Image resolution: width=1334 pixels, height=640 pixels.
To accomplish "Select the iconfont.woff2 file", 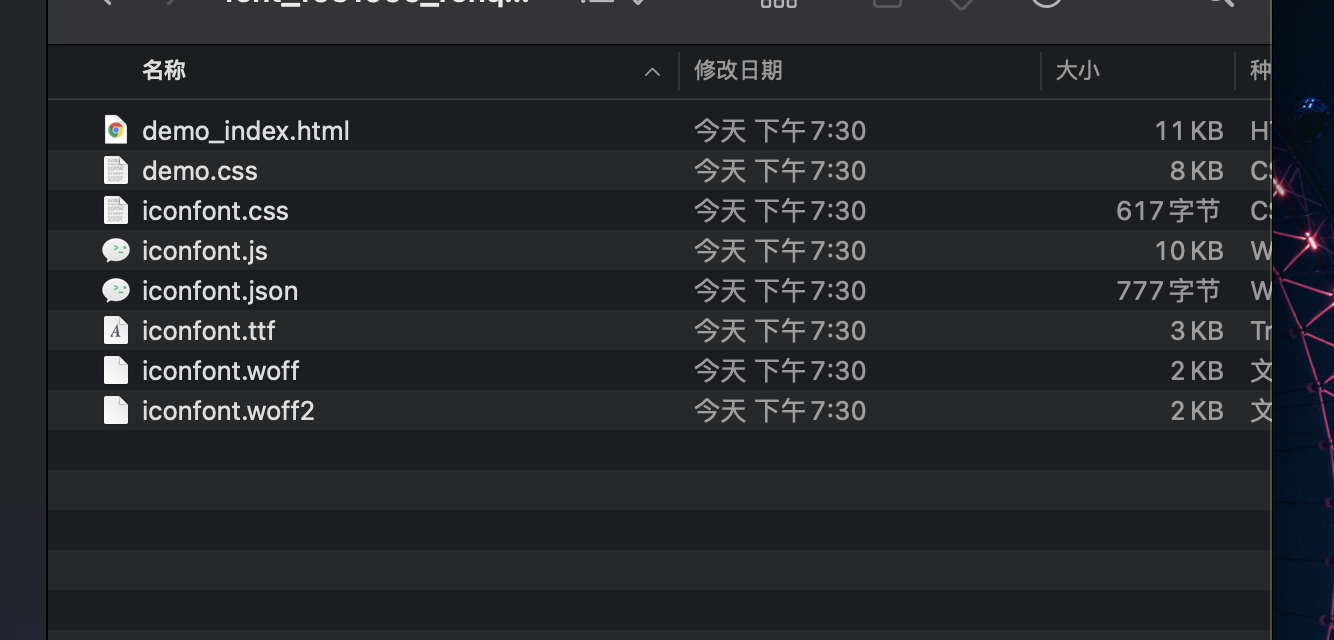I will point(228,411).
